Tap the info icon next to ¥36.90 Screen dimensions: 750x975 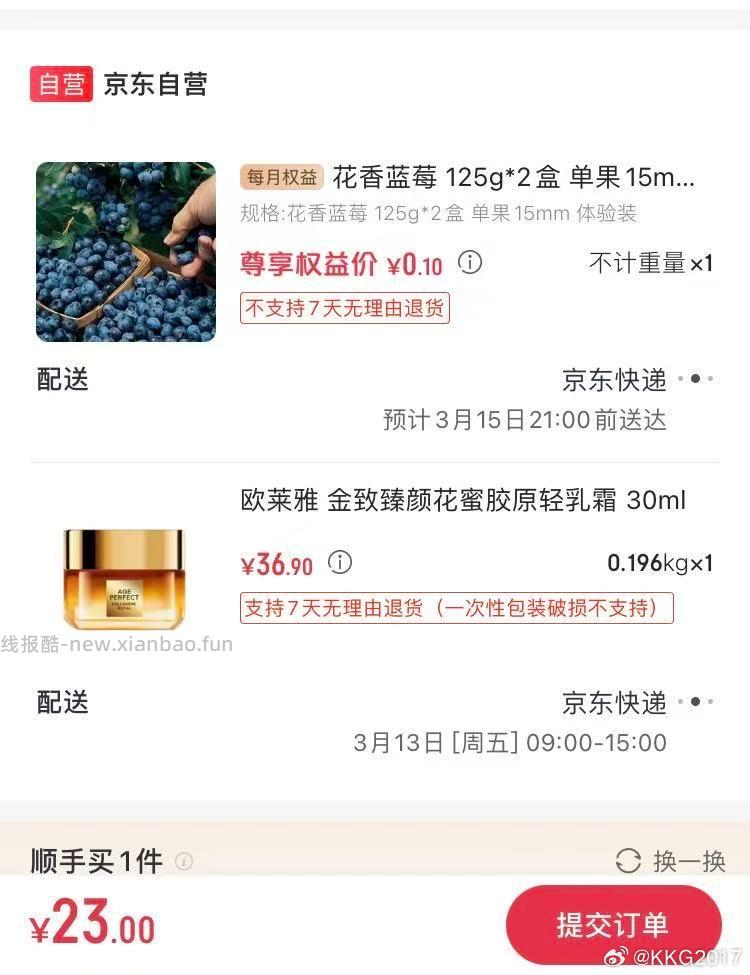pyautogui.click(x=341, y=563)
